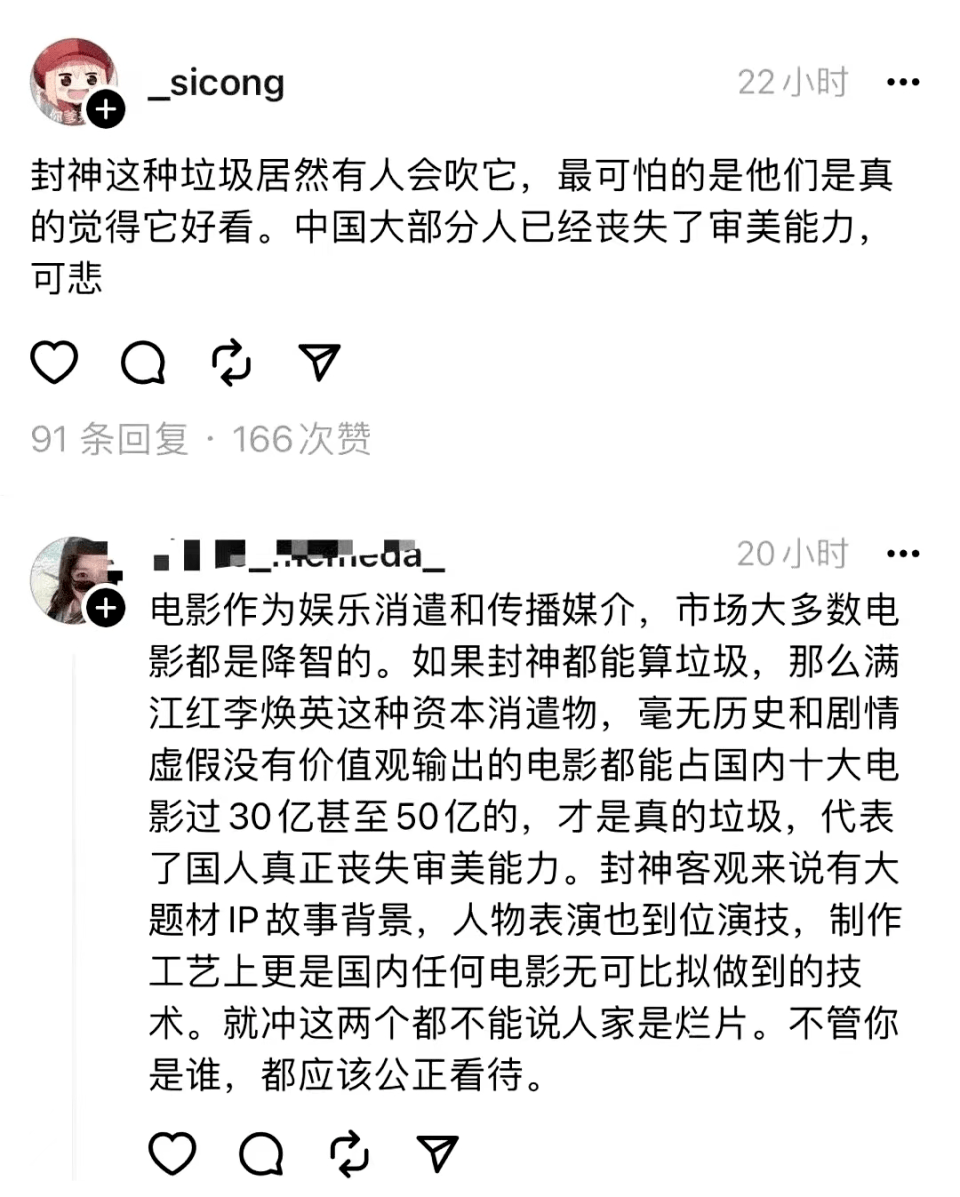This screenshot has width=960, height=1197.
Task: Repost the reply starting 电影作为娱乐消遣
Action: coord(349,1154)
